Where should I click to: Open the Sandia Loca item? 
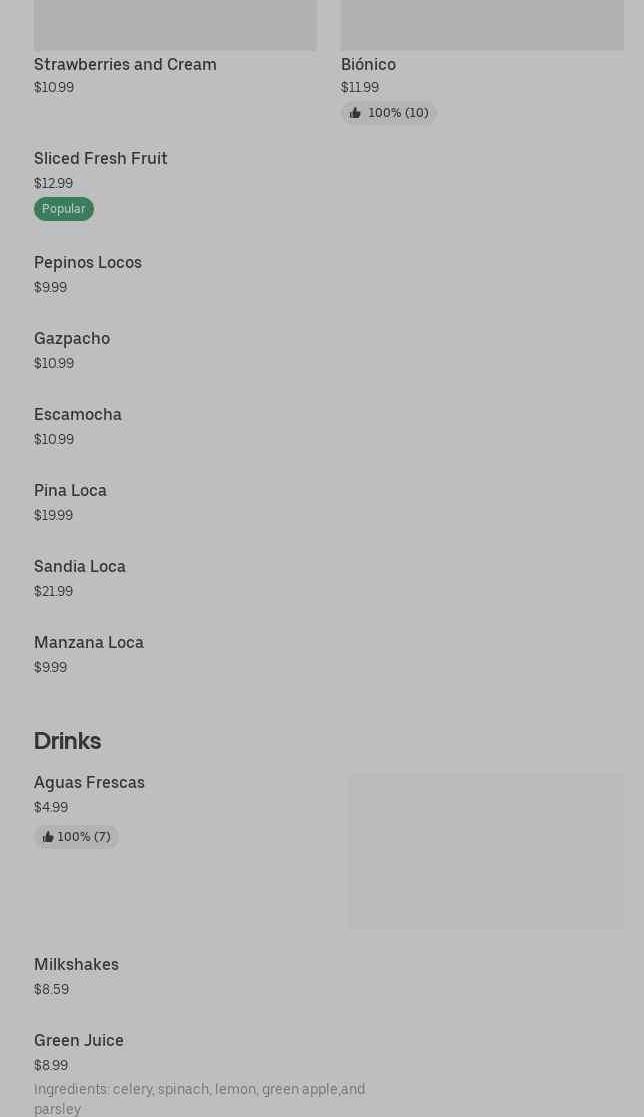coord(80,566)
